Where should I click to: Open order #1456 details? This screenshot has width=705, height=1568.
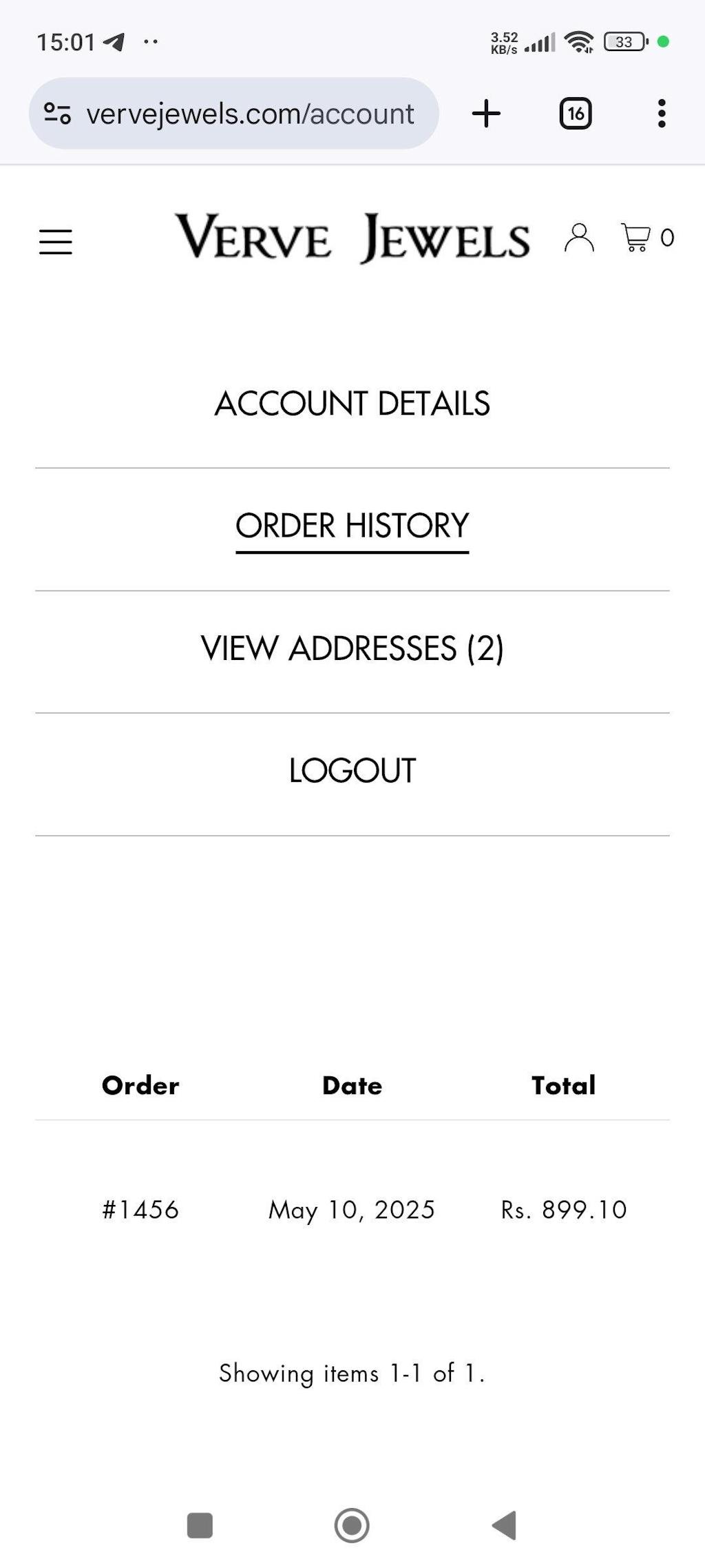(x=140, y=1210)
